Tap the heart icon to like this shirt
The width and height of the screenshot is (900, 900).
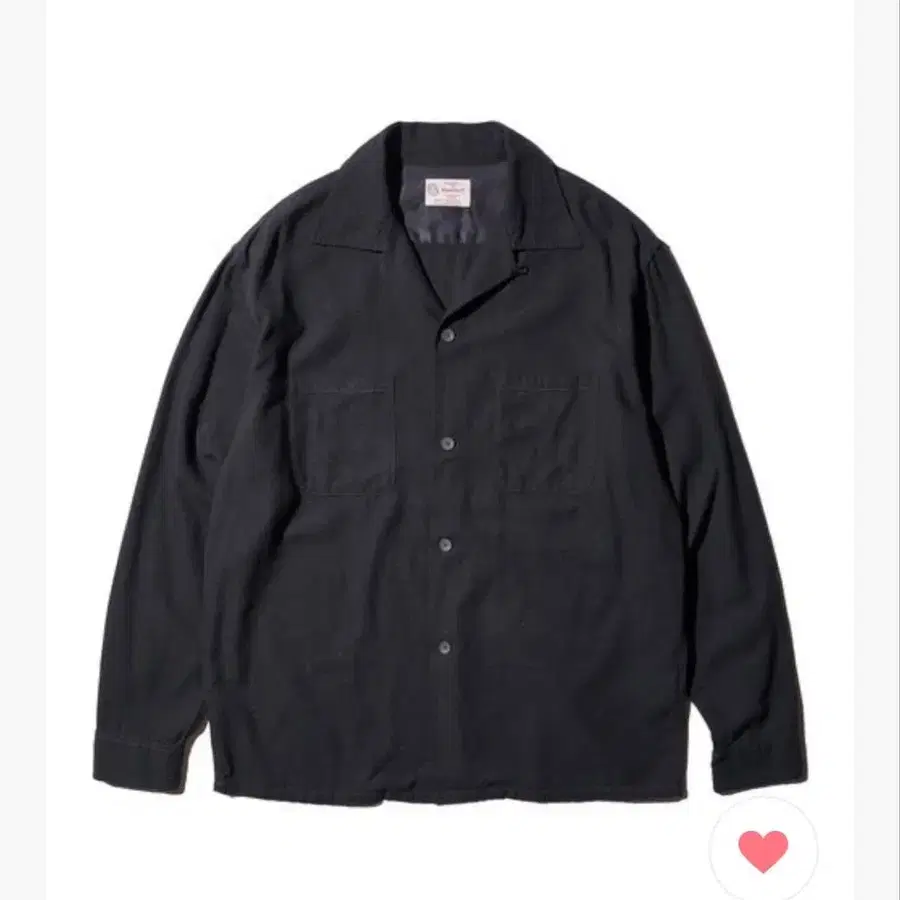763,850
